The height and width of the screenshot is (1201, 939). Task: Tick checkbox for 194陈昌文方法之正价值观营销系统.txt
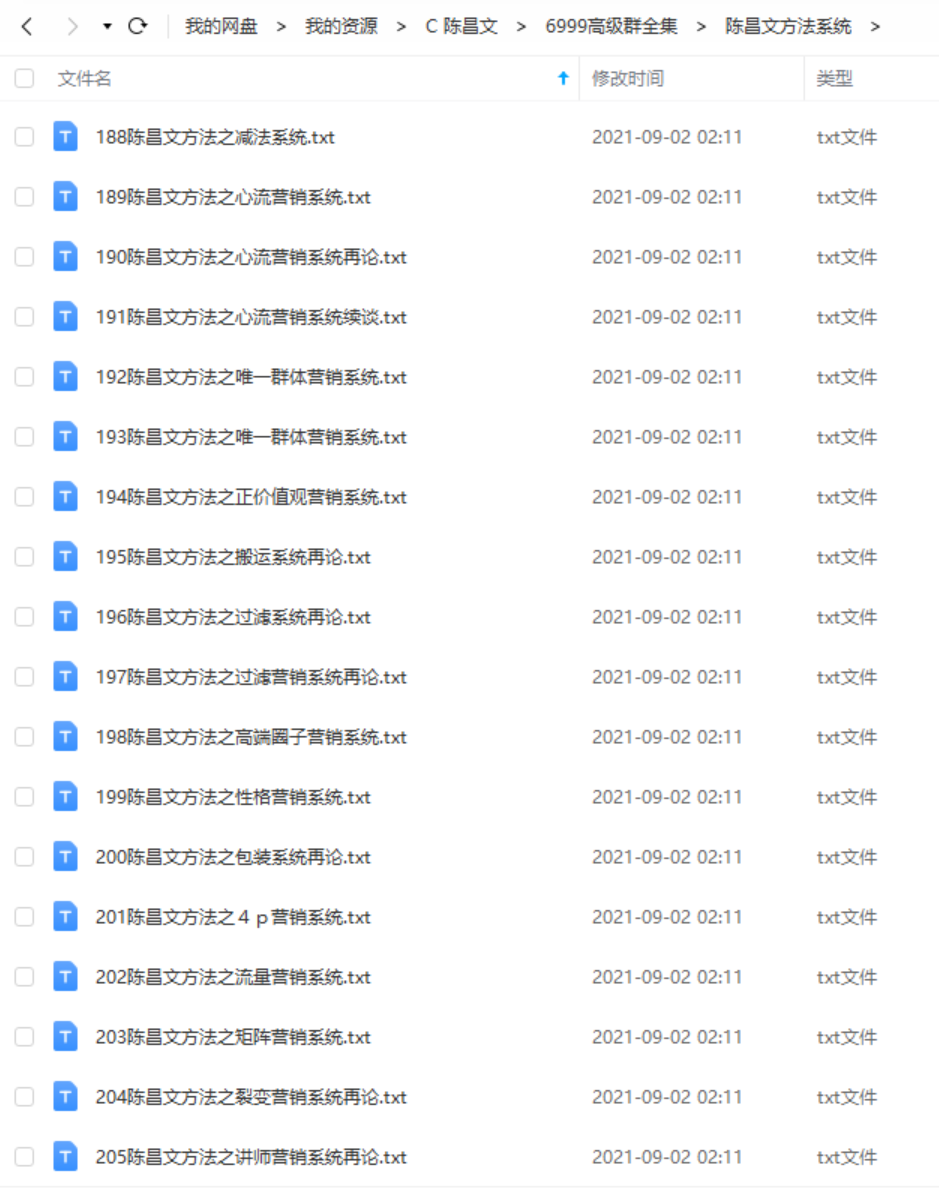[x=24, y=498]
